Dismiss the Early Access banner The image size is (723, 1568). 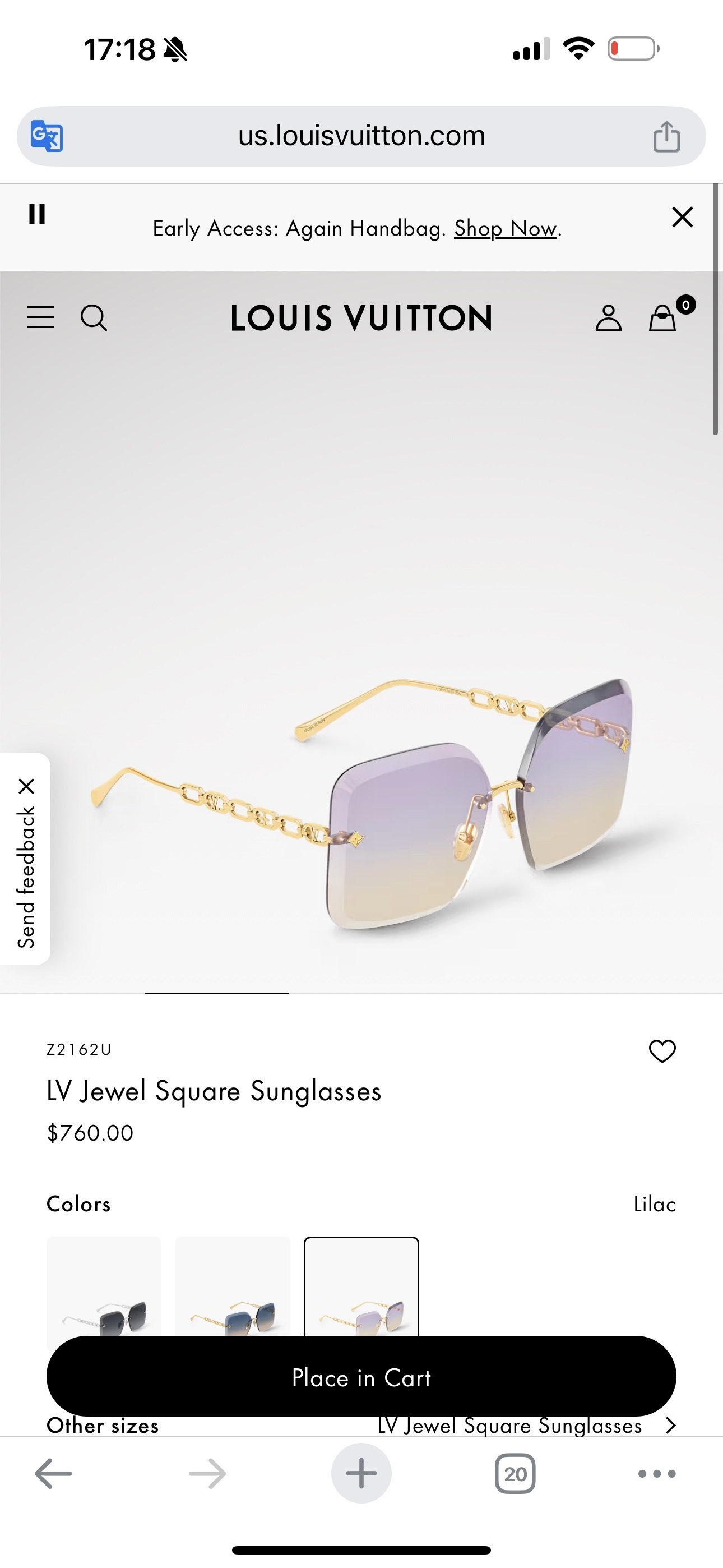[682, 216]
